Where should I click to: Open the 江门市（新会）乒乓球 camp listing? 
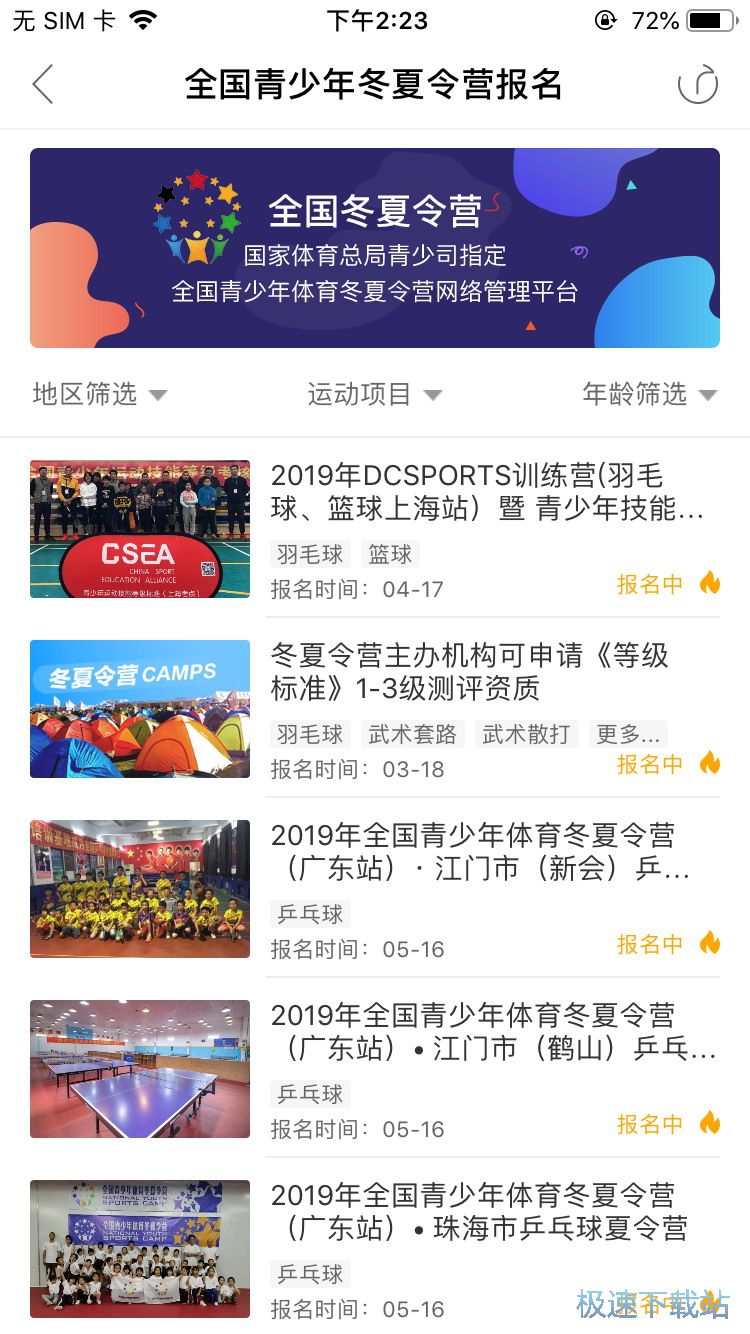[480, 852]
